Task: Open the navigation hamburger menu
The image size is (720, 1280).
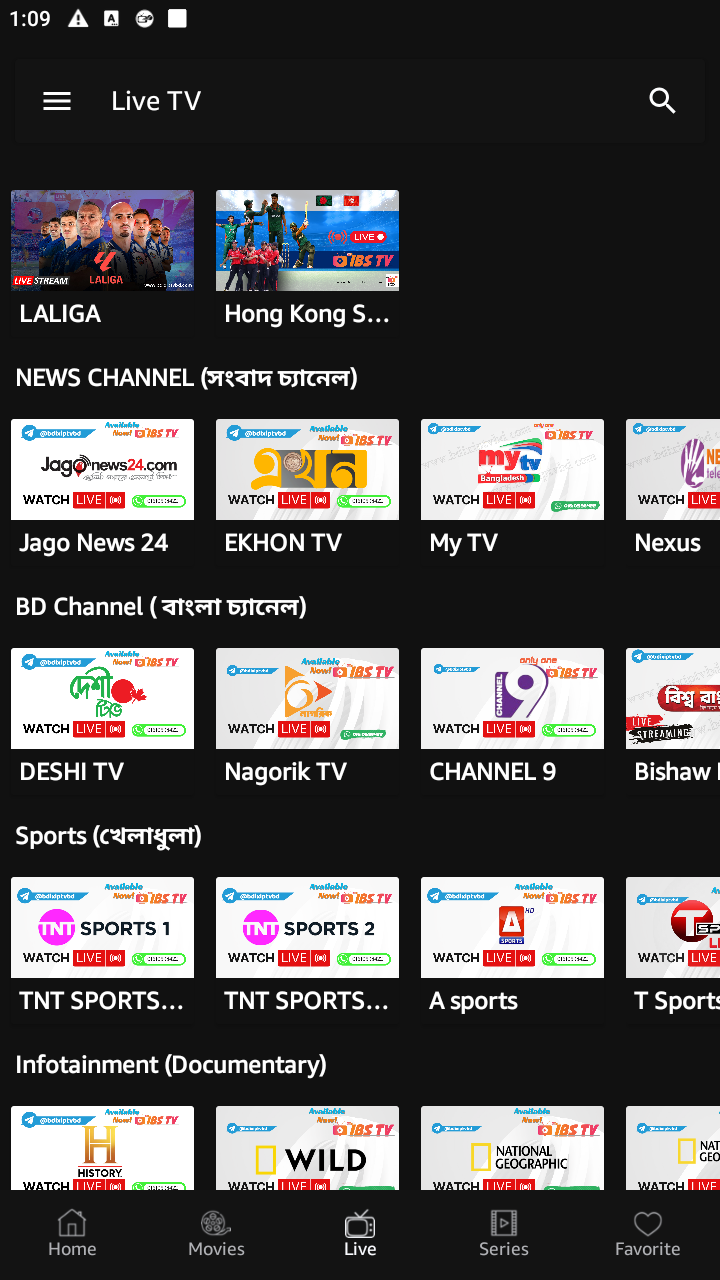Action: coord(57,100)
